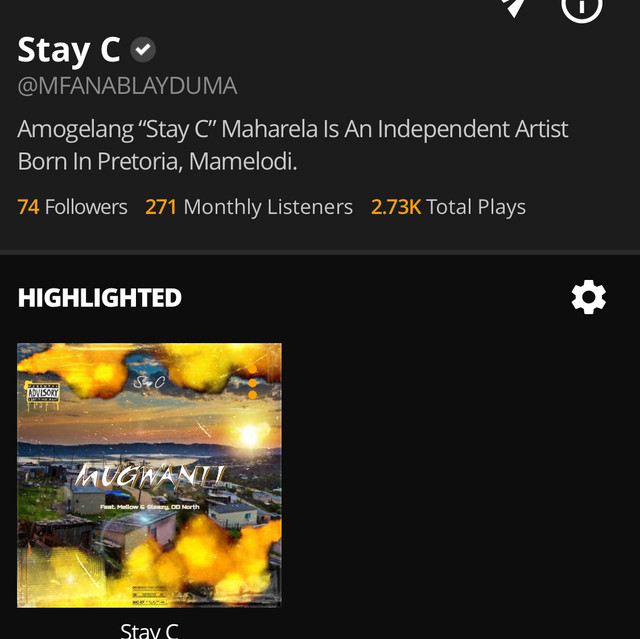Image resolution: width=640 pixels, height=639 pixels.
Task: Share Stay C's profile
Action: point(514,7)
